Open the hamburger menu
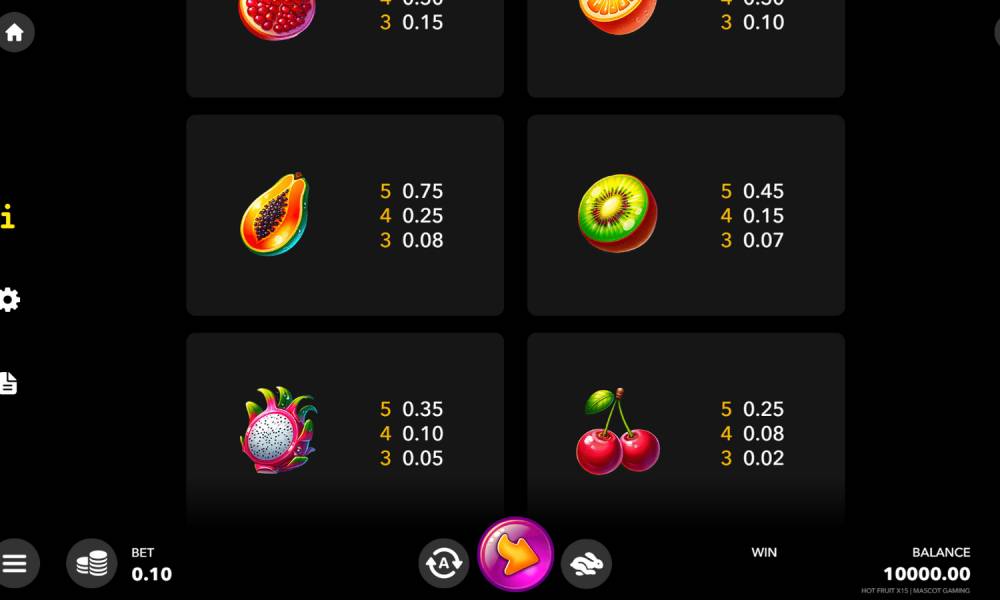This screenshot has width=1000, height=600. (x=15, y=563)
